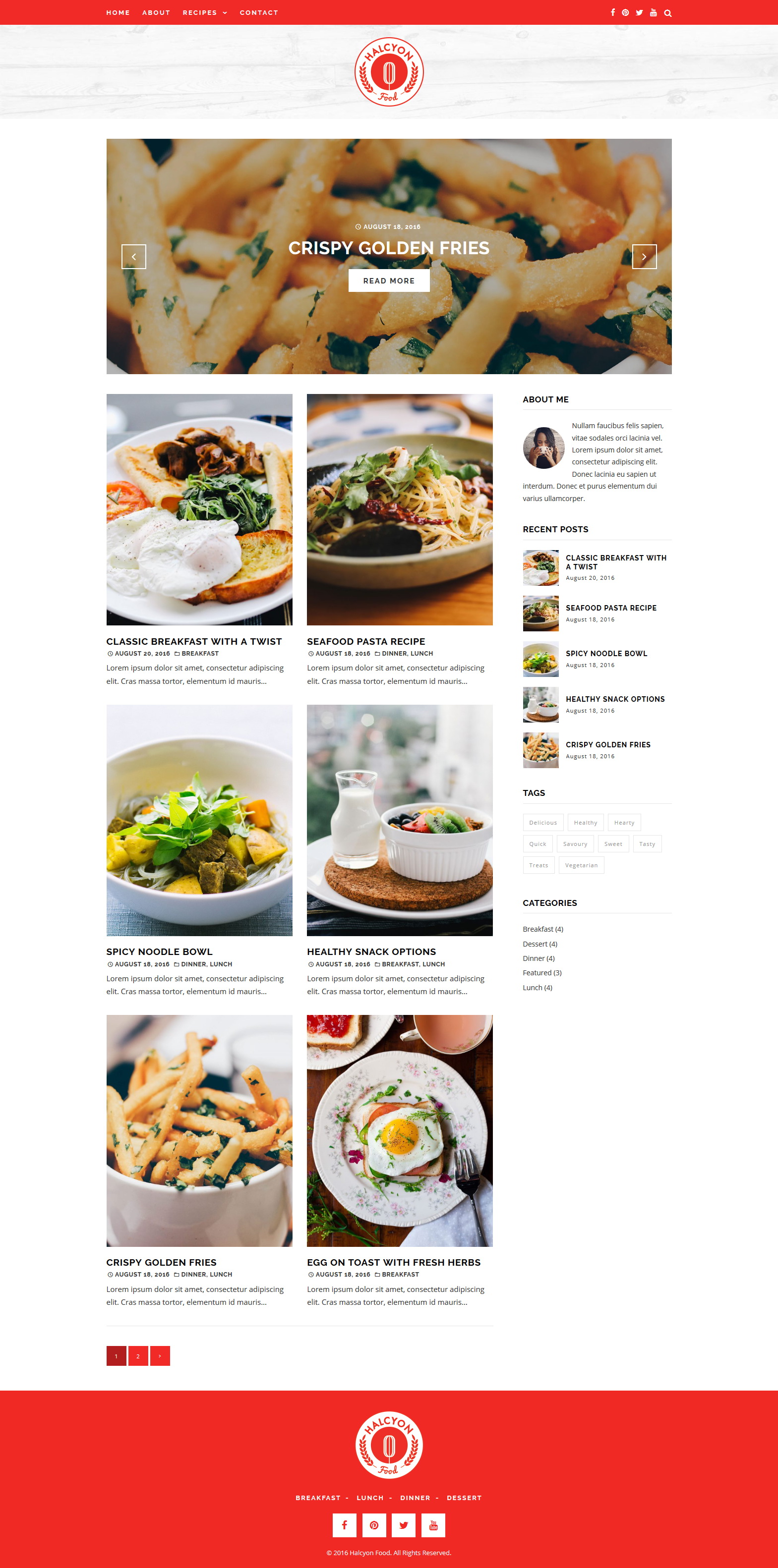Show the next slide in the hero slider
Viewport: 778px width, 1568px height.
[x=644, y=256]
